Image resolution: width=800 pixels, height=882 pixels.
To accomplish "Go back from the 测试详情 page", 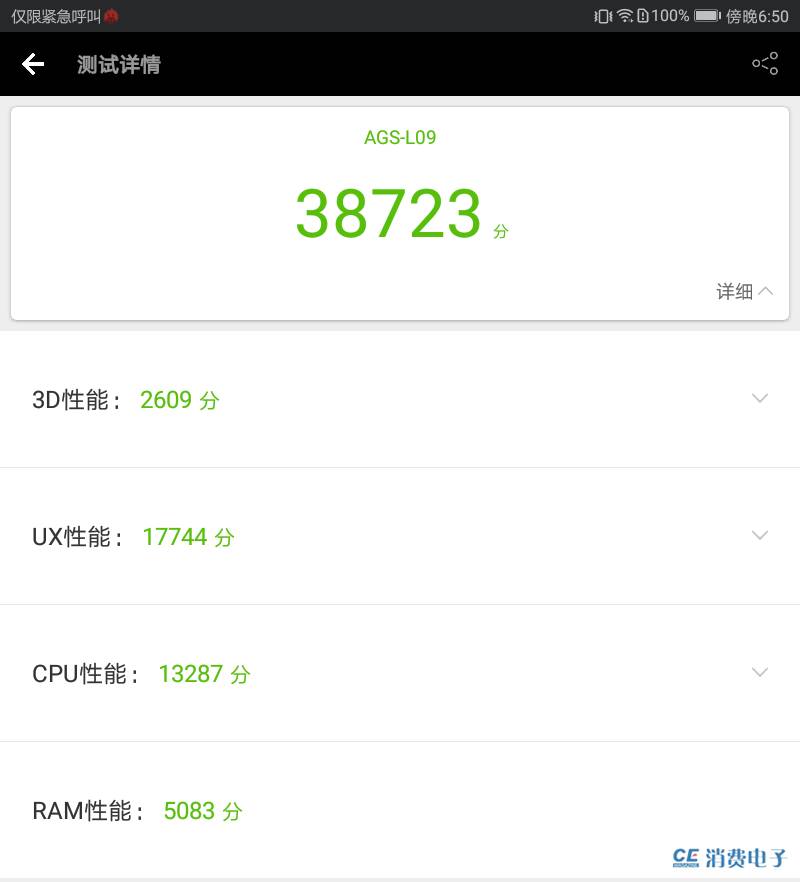I will point(33,65).
